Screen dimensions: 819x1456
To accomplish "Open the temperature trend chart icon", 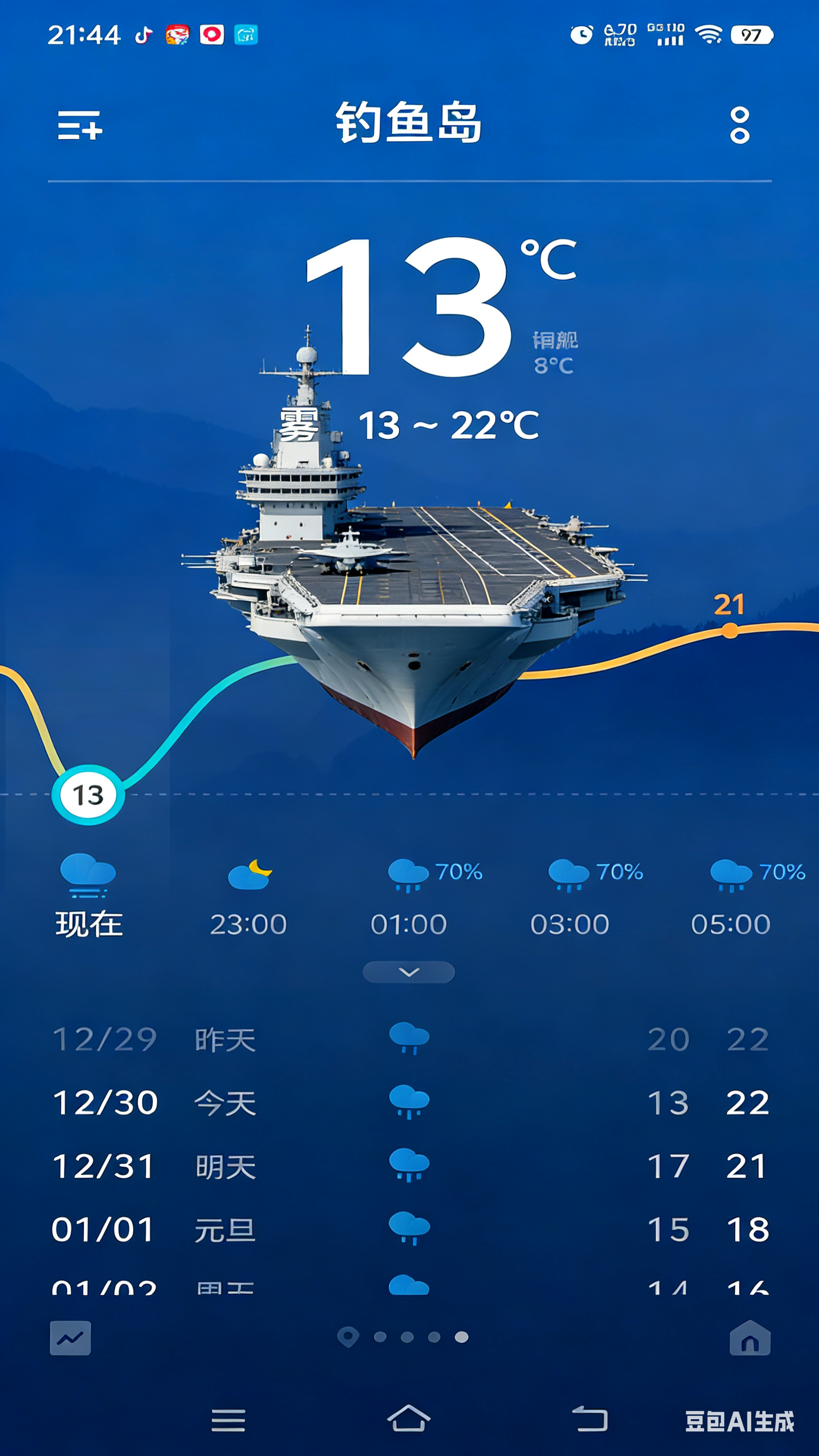I will 70,1338.
